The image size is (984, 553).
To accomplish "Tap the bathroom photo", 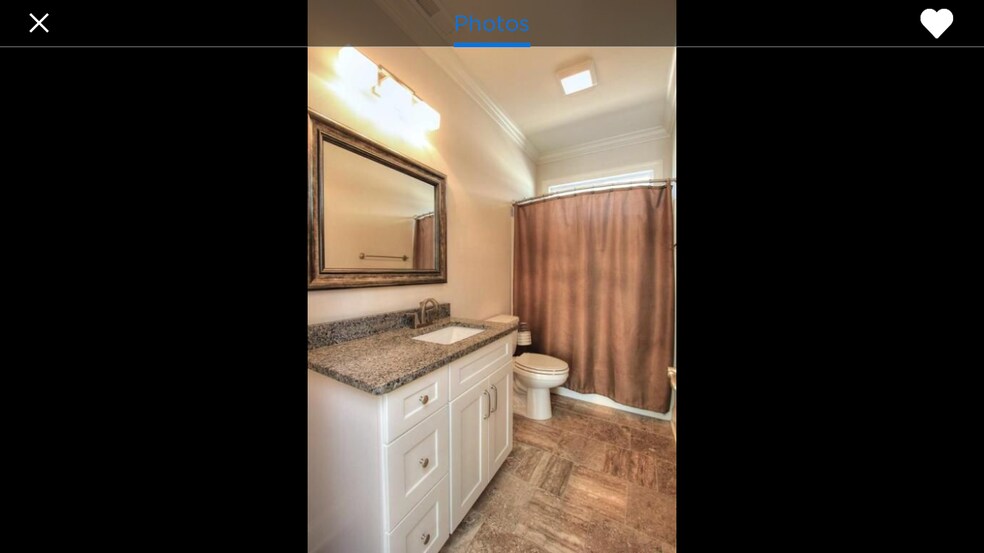I will (x=491, y=300).
